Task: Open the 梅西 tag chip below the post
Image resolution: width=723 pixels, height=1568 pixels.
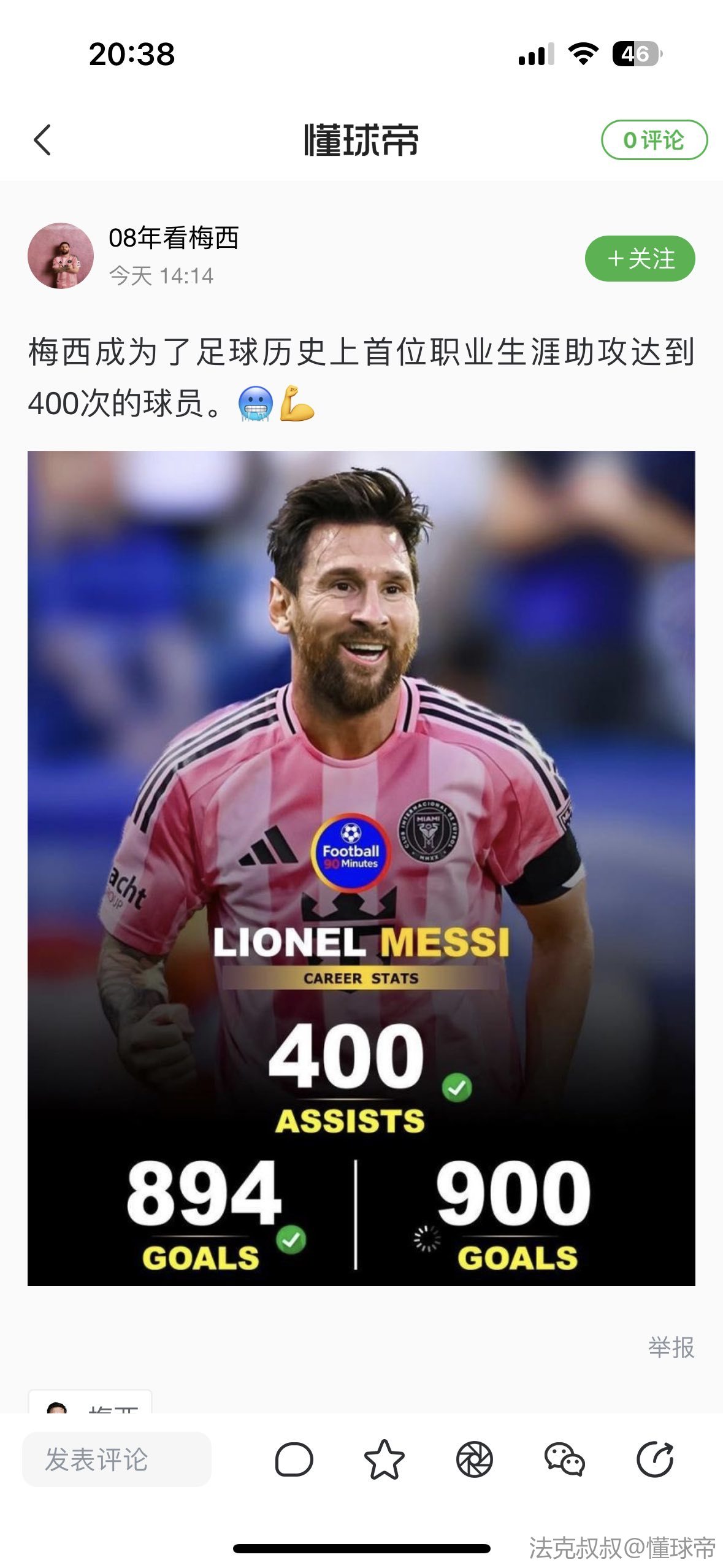Action: pos(90,1405)
